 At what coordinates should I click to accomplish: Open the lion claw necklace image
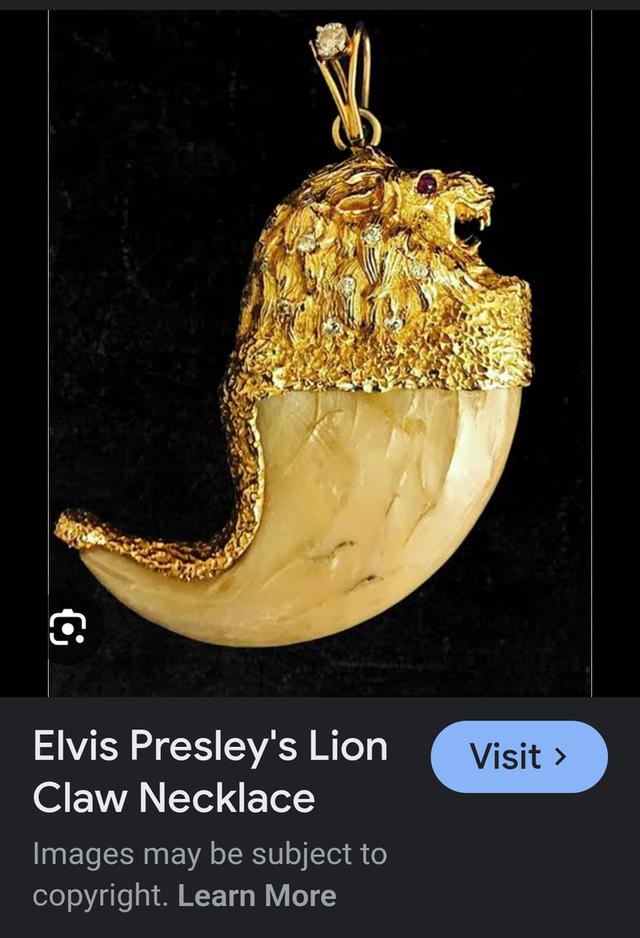(x=320, y=350)
